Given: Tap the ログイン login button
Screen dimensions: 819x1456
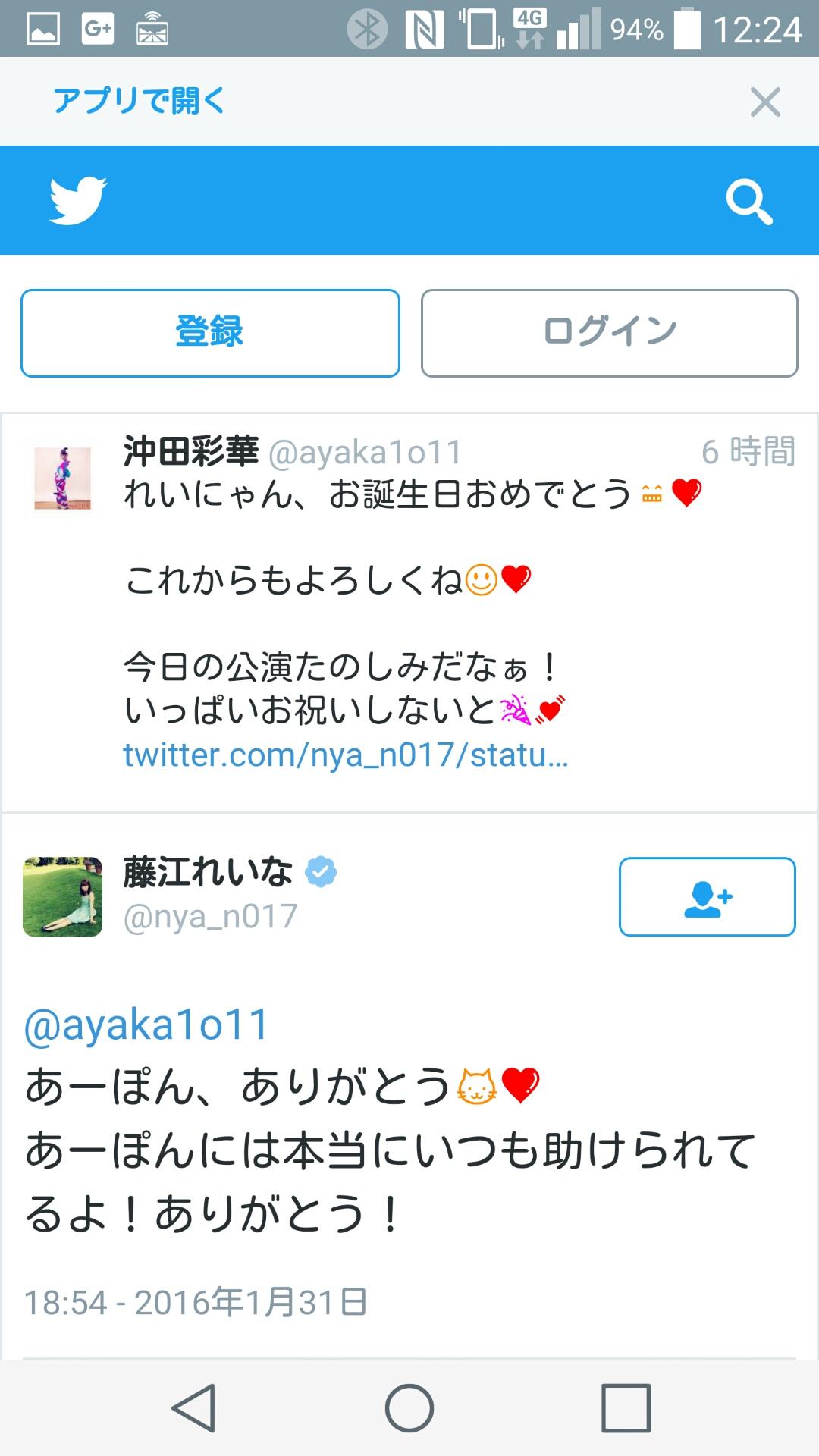Looking at the screenshot, I should [x=610, y=333].
